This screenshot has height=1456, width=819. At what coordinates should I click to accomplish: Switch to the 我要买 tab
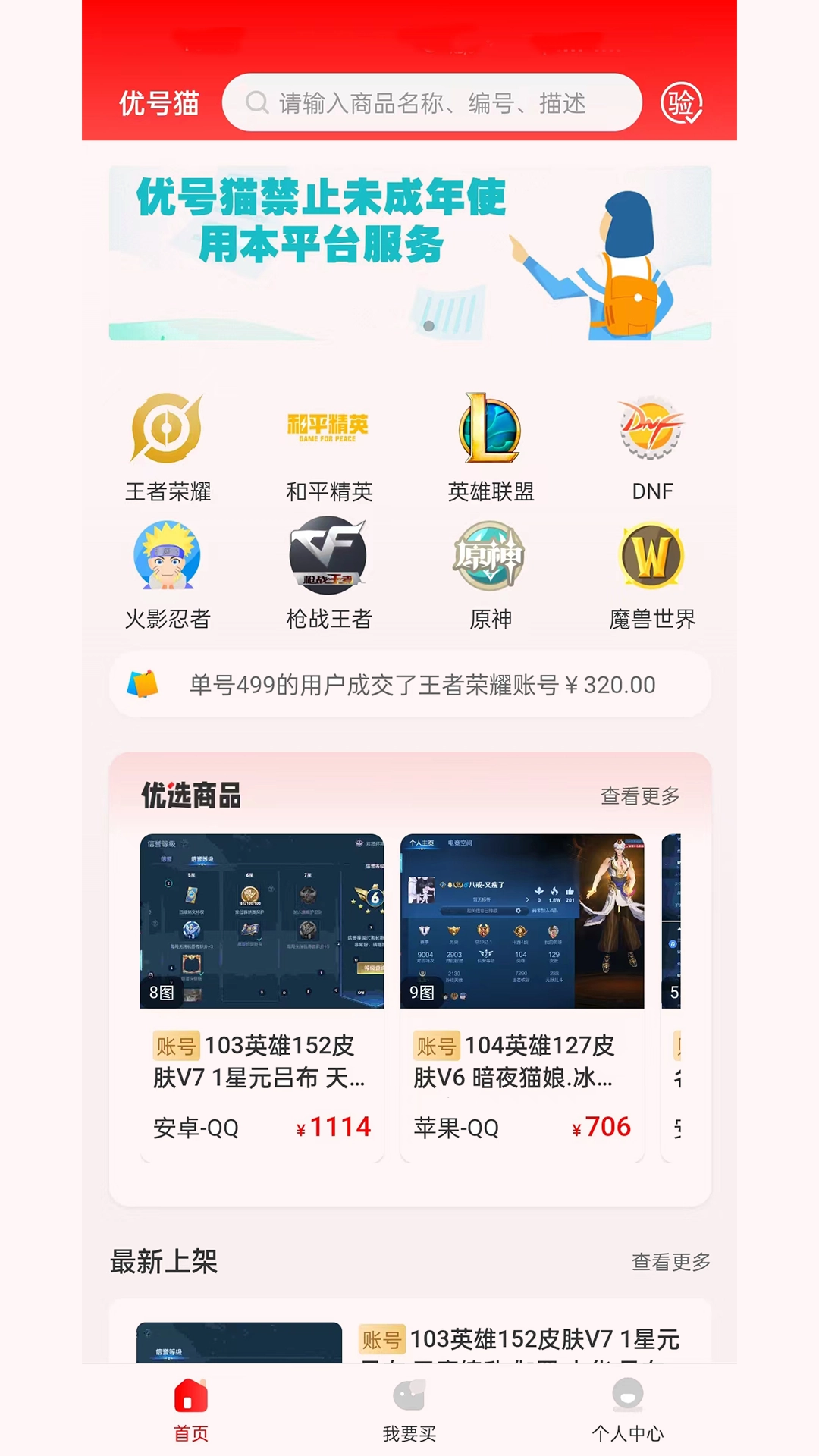click(x=409, y=1410)
